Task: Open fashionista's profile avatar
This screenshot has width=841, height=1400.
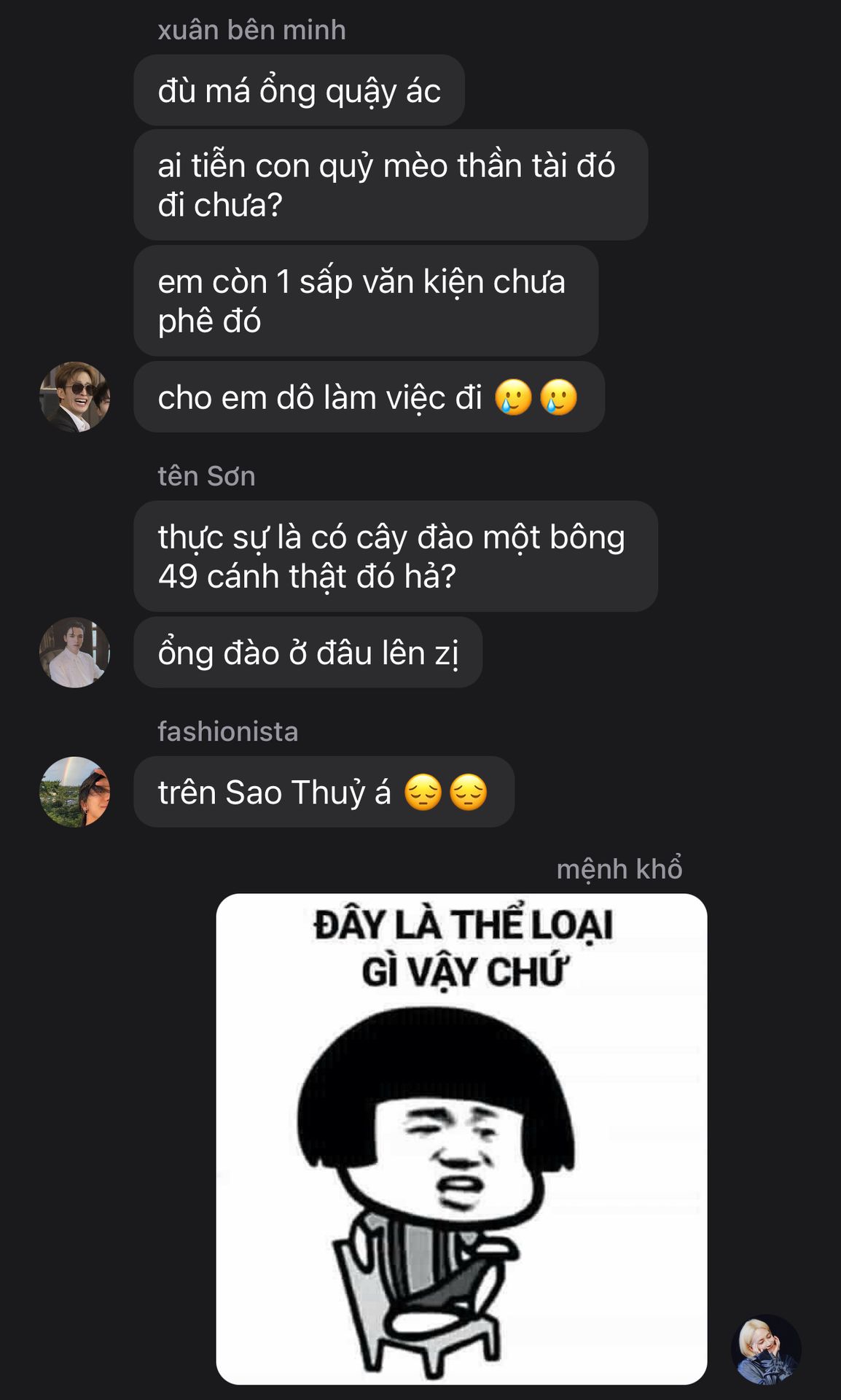Action: (x=74, y=792)
